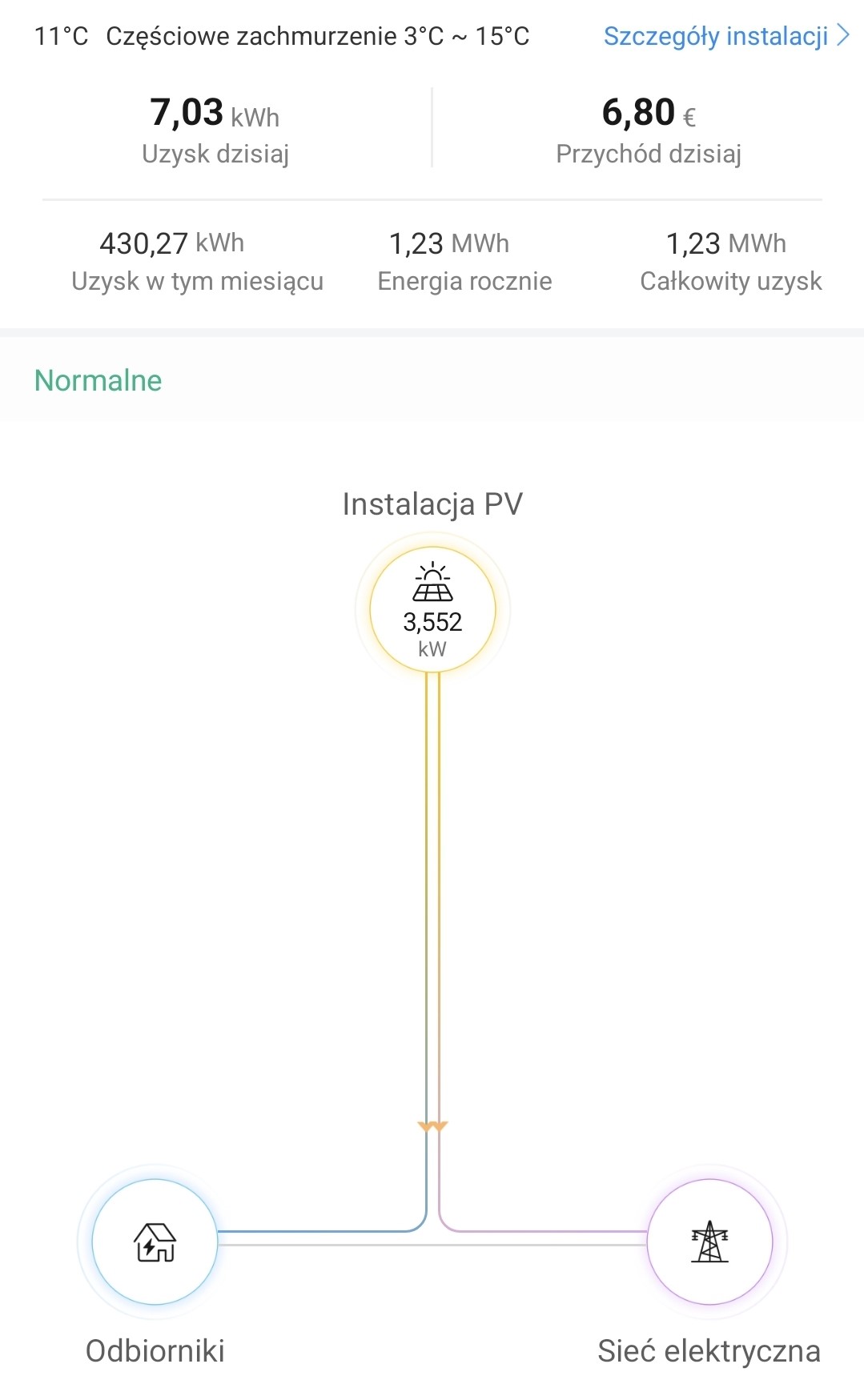The width and height of the screenshot is (864, 1400).
Task: Tap the Instalacja PV solar panel node
Action: (432, 610)
